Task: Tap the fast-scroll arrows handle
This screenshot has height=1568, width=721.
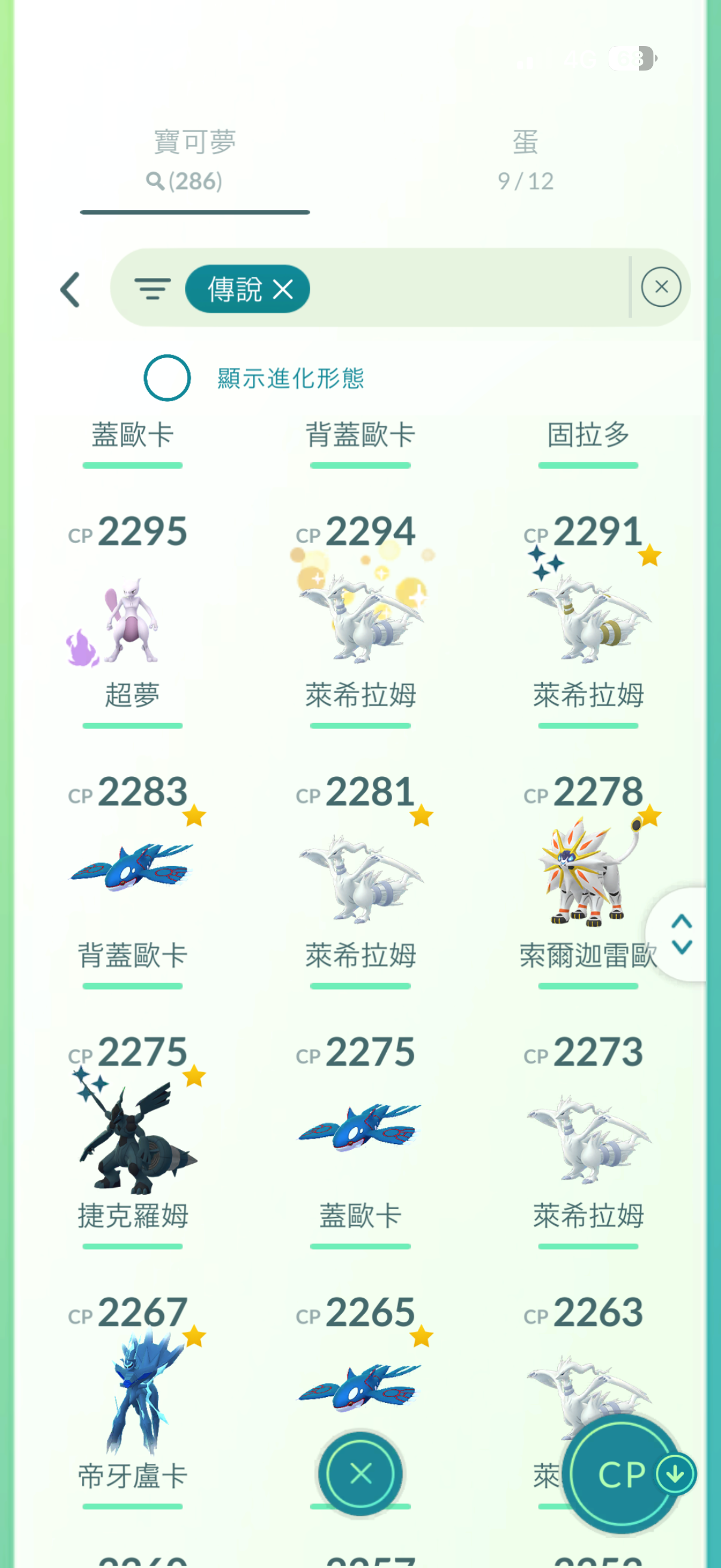Action: [x=682, y=934]
